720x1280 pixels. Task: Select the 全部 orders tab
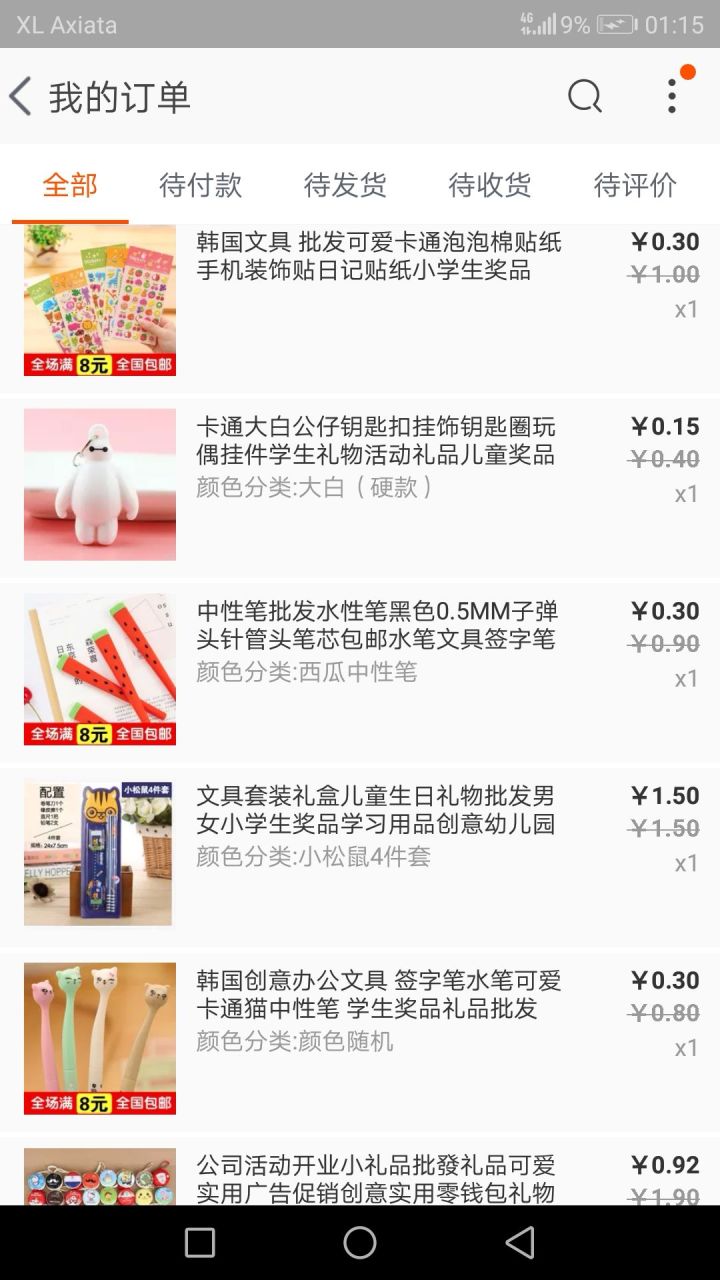[70, 185]
